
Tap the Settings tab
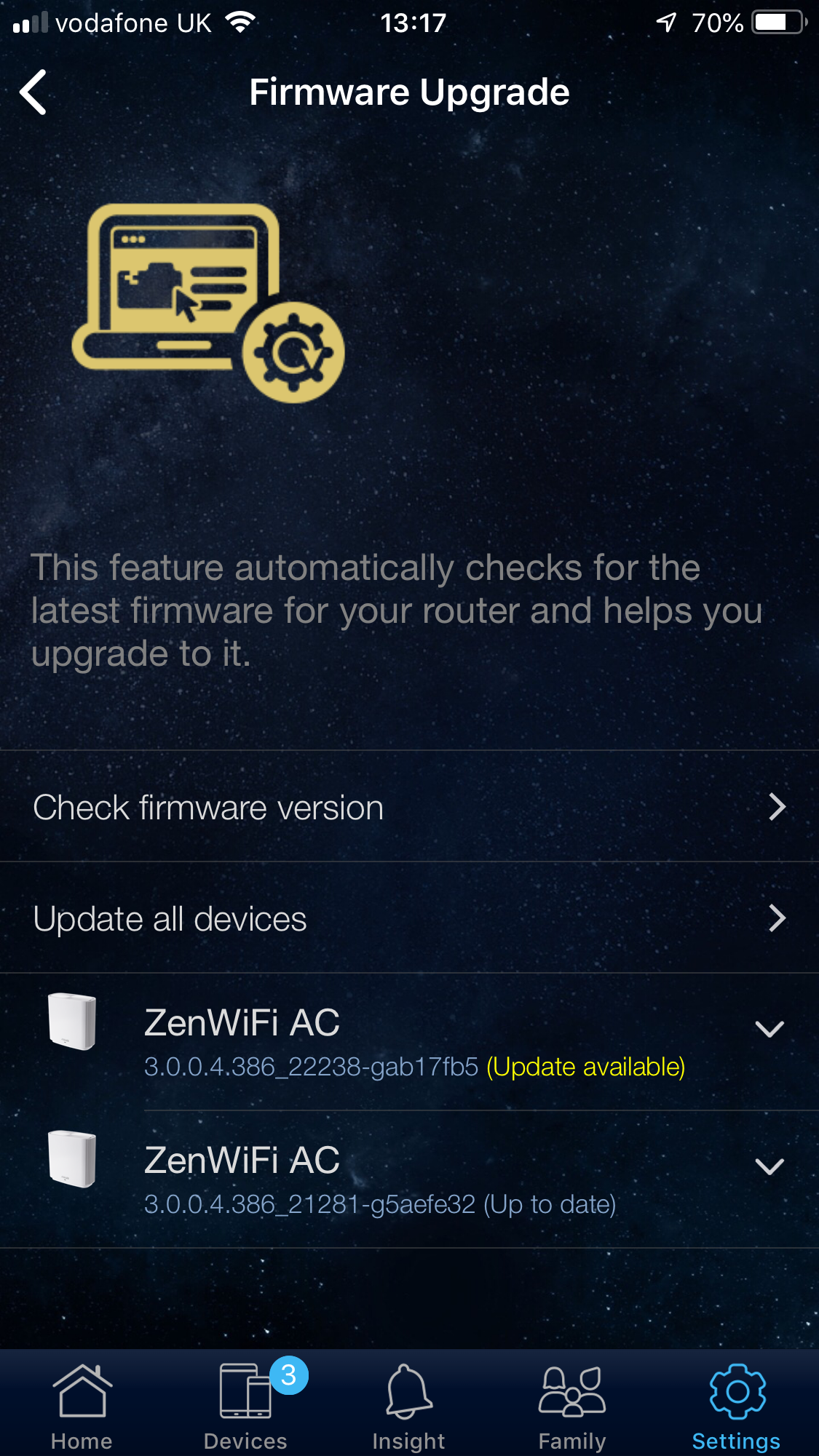click(x=736, y=1405)
